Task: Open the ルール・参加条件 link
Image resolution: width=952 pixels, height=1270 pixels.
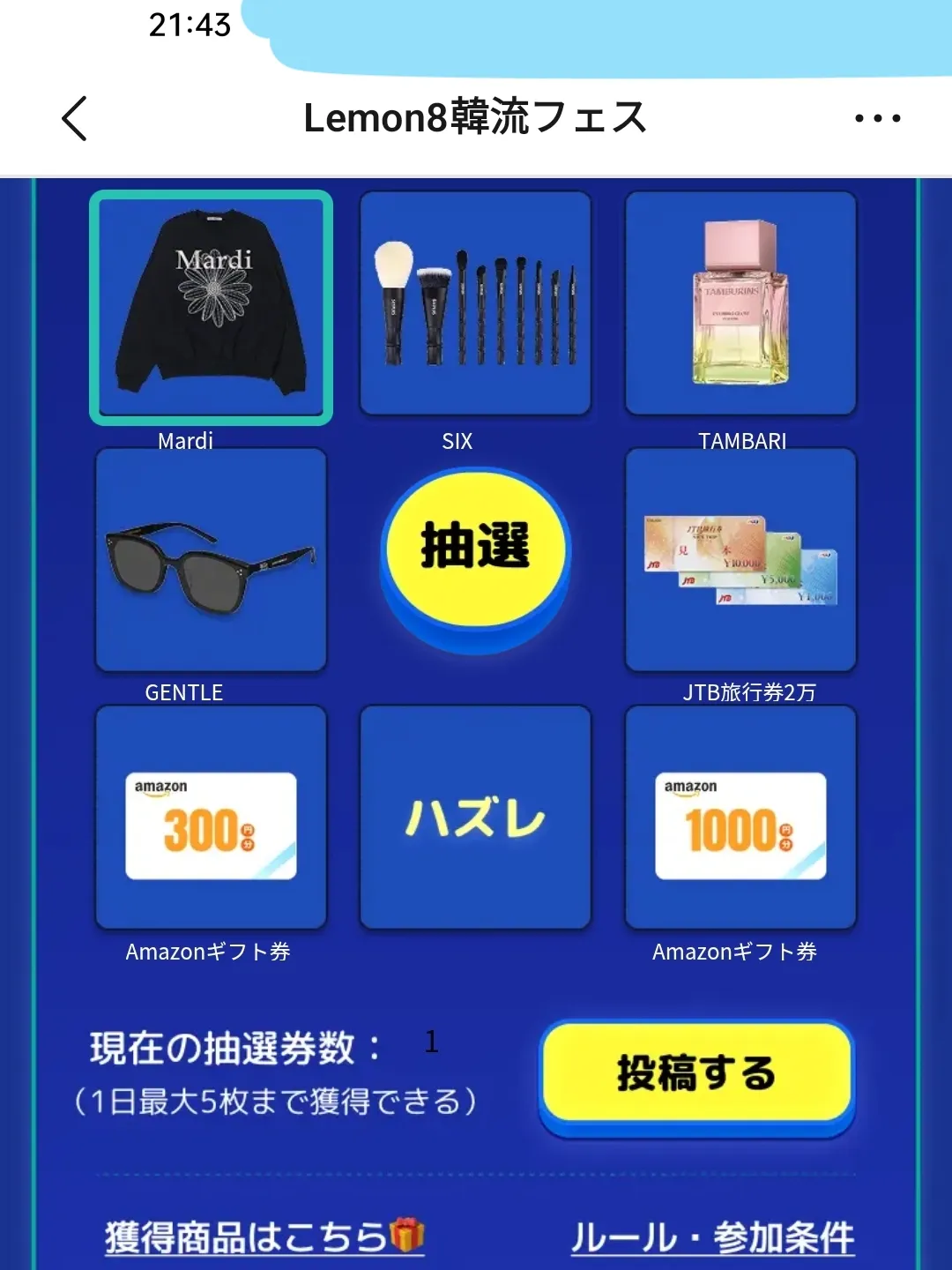Action: [712, 1236]
